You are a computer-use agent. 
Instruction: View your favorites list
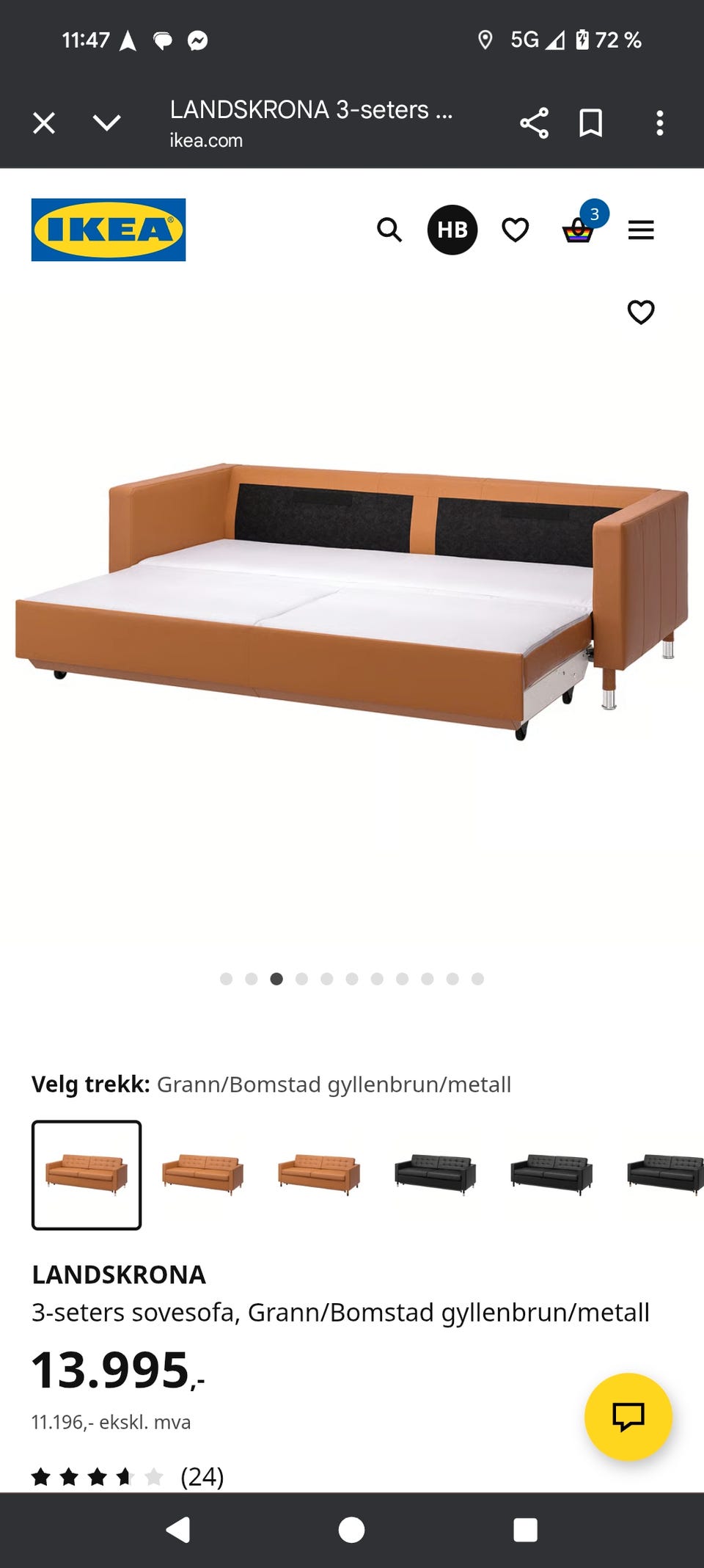point(516,230)
